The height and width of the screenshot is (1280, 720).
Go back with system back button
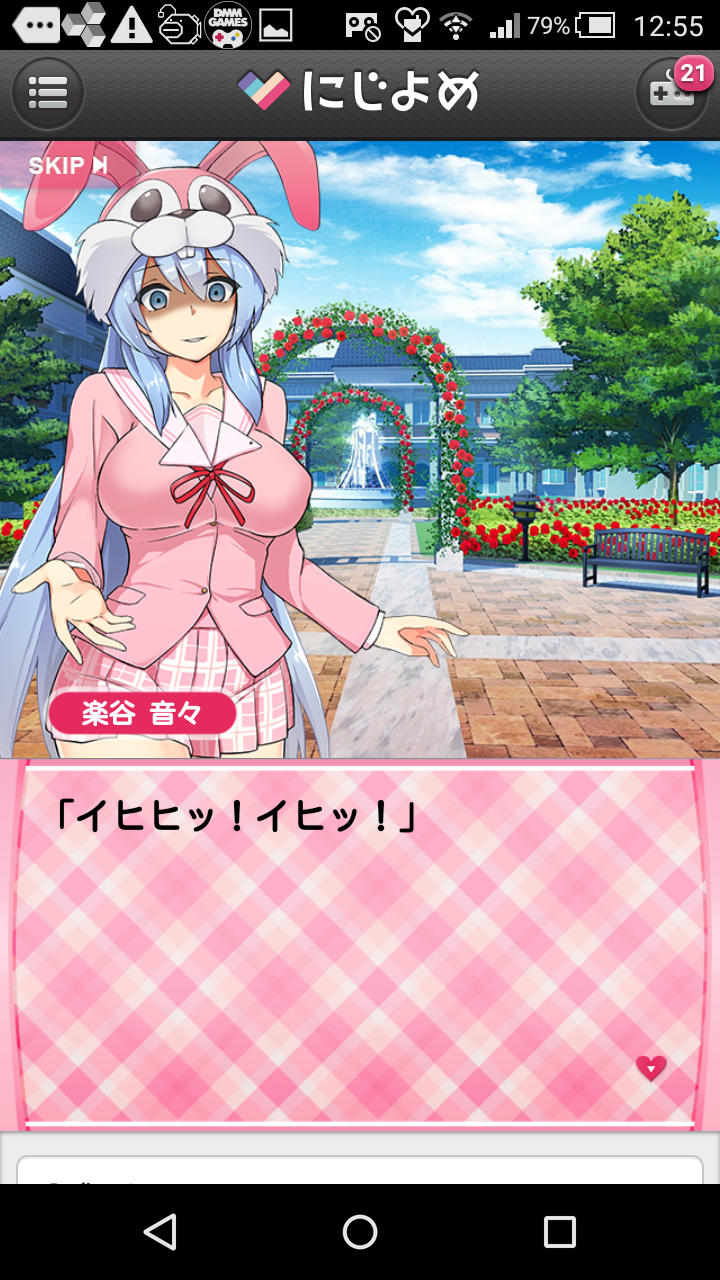[x=160, y=1232]
